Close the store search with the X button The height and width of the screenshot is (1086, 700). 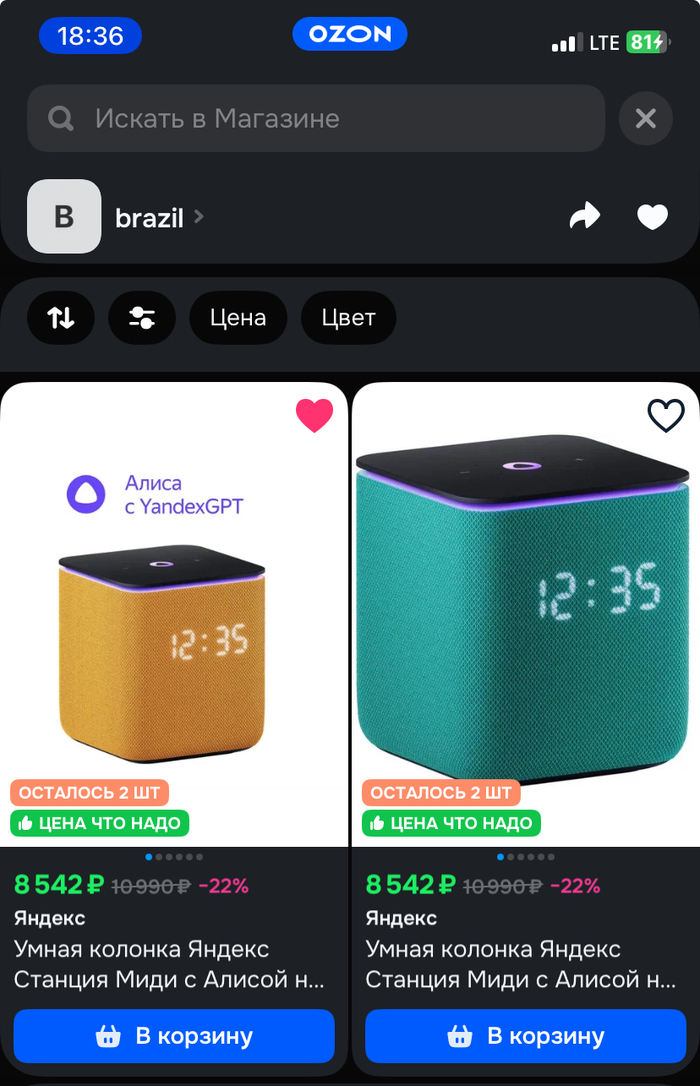(x=645, y=119)
